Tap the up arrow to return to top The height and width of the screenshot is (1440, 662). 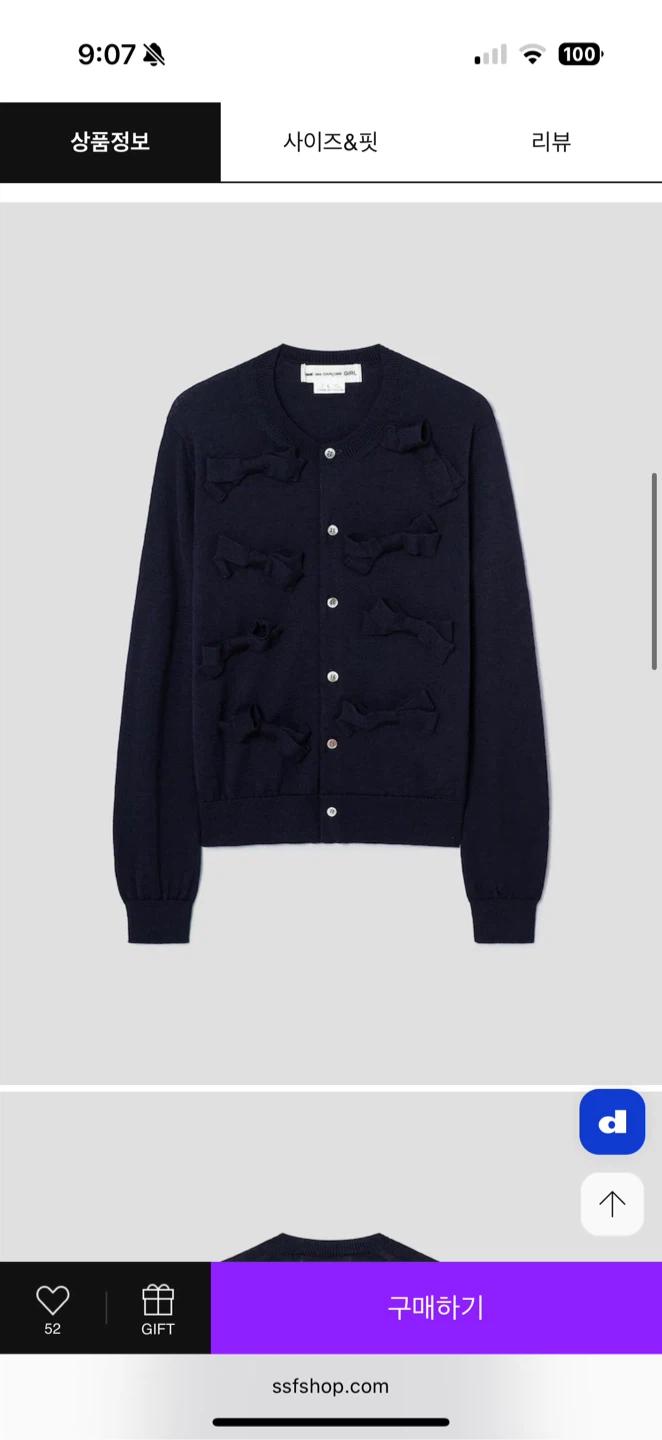coord(612,1204)
